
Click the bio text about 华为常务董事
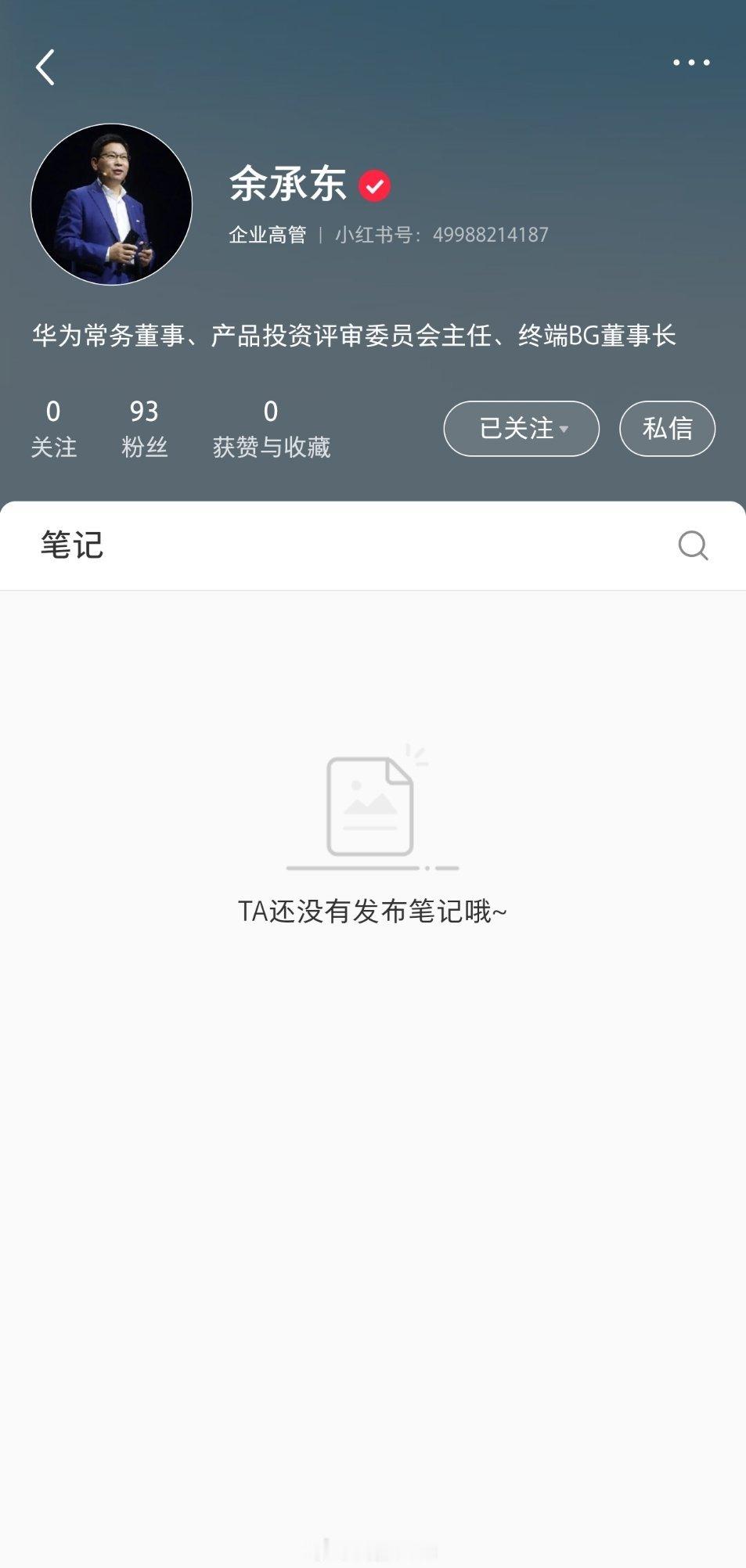click(356, 333)
